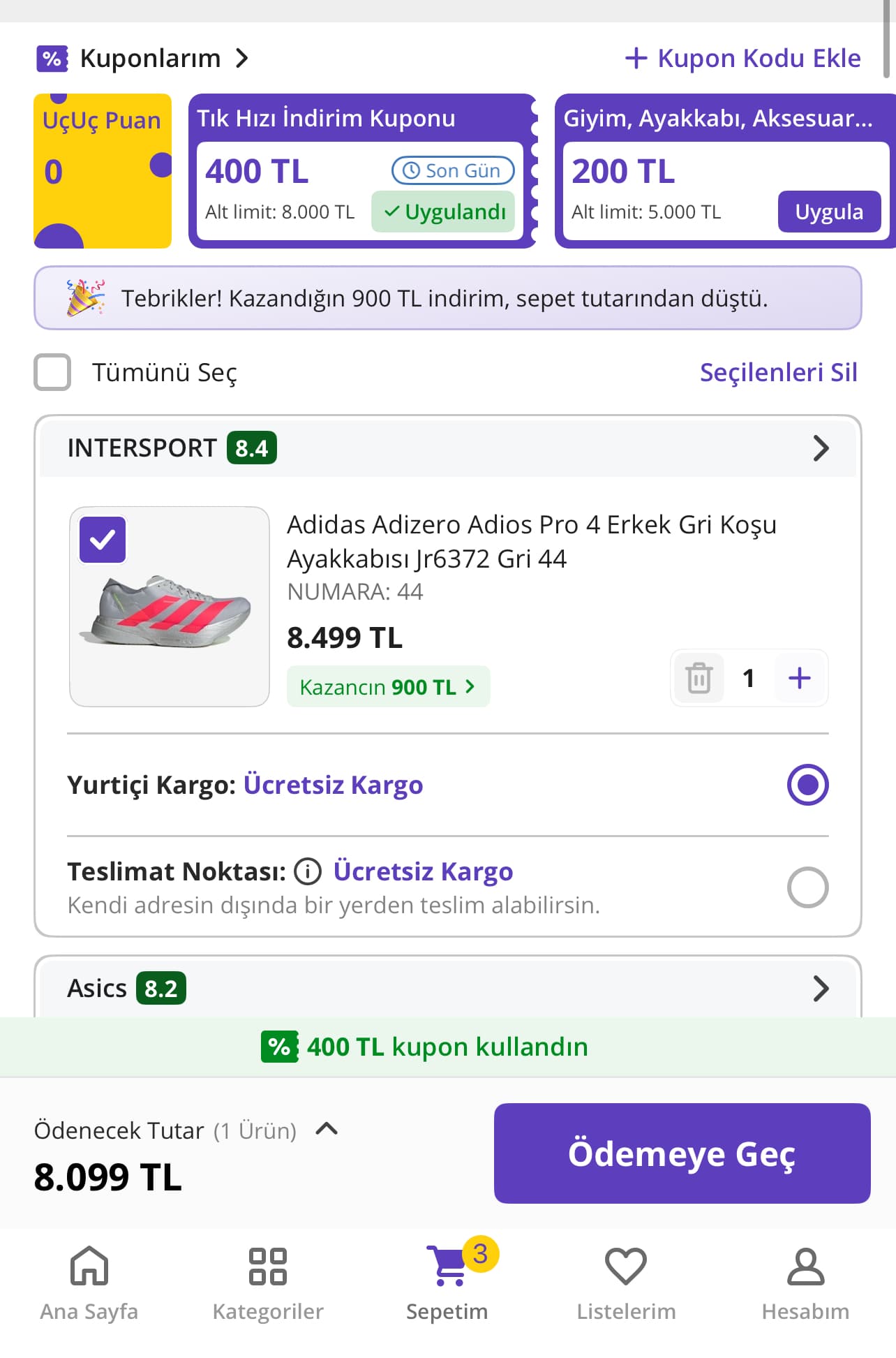Viewport: 896px width, 1358px height.
Task: Show Teslimat Noktası info icon
Action: tap(308, 871)
